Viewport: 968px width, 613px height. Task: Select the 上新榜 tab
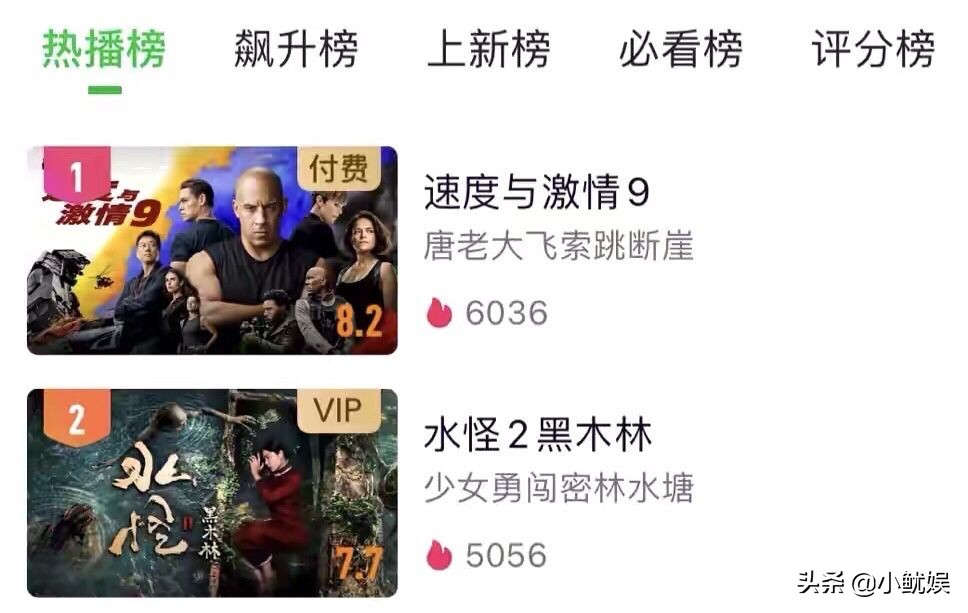coord(488,48)
